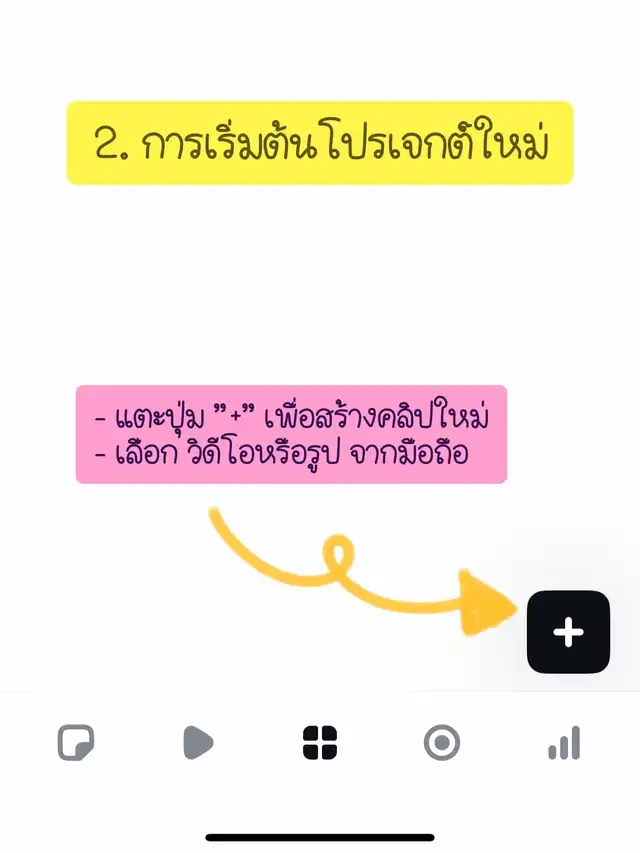The image size is (640, 853).
Task: Switch to the sticker note tab
Action: point(76,743)
